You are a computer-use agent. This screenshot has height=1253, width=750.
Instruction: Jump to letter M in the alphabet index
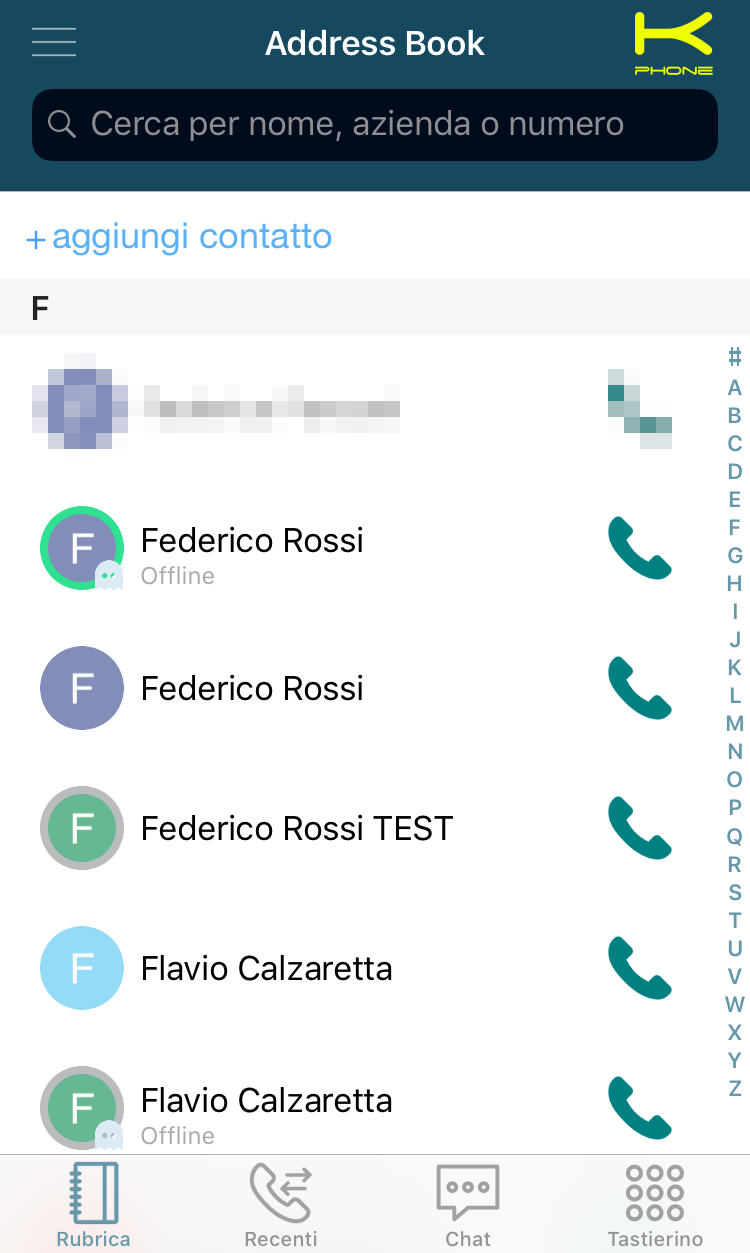735,723
